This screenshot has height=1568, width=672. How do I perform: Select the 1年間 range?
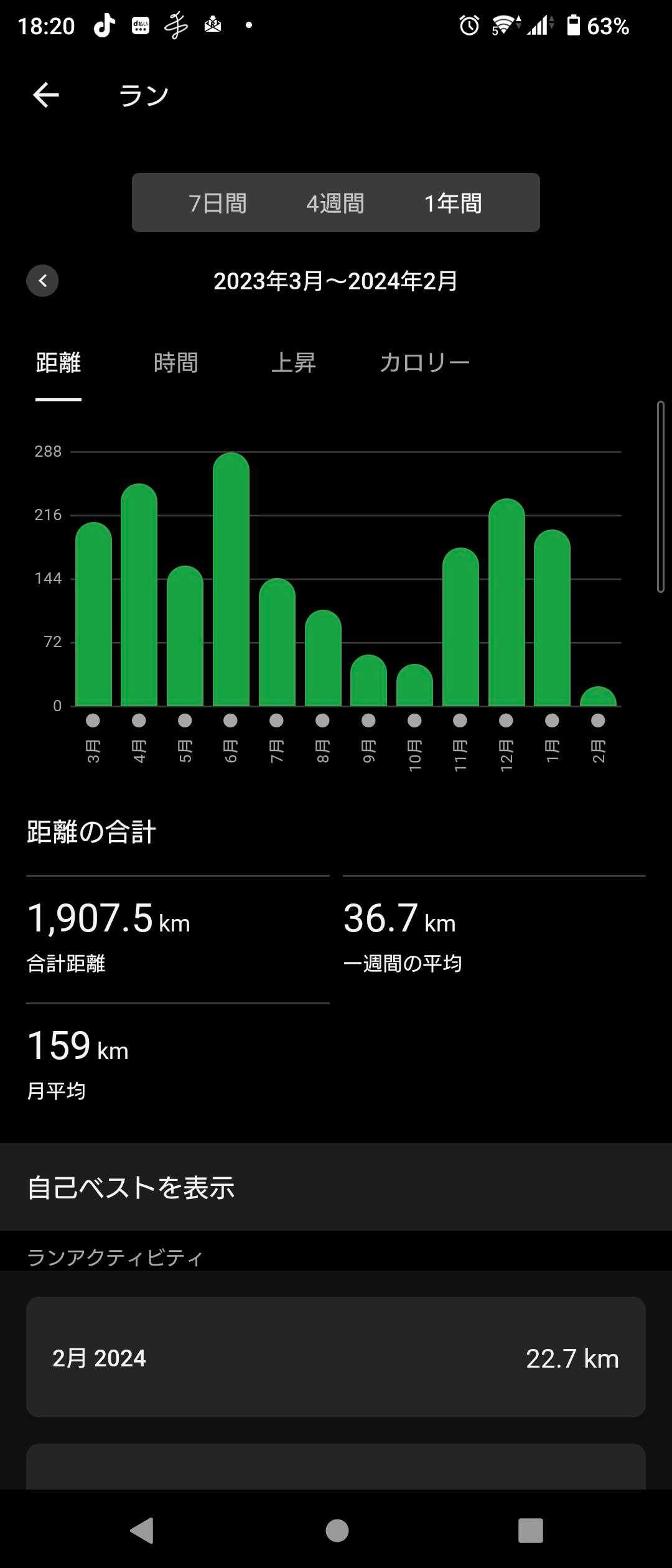pos(453,203)
